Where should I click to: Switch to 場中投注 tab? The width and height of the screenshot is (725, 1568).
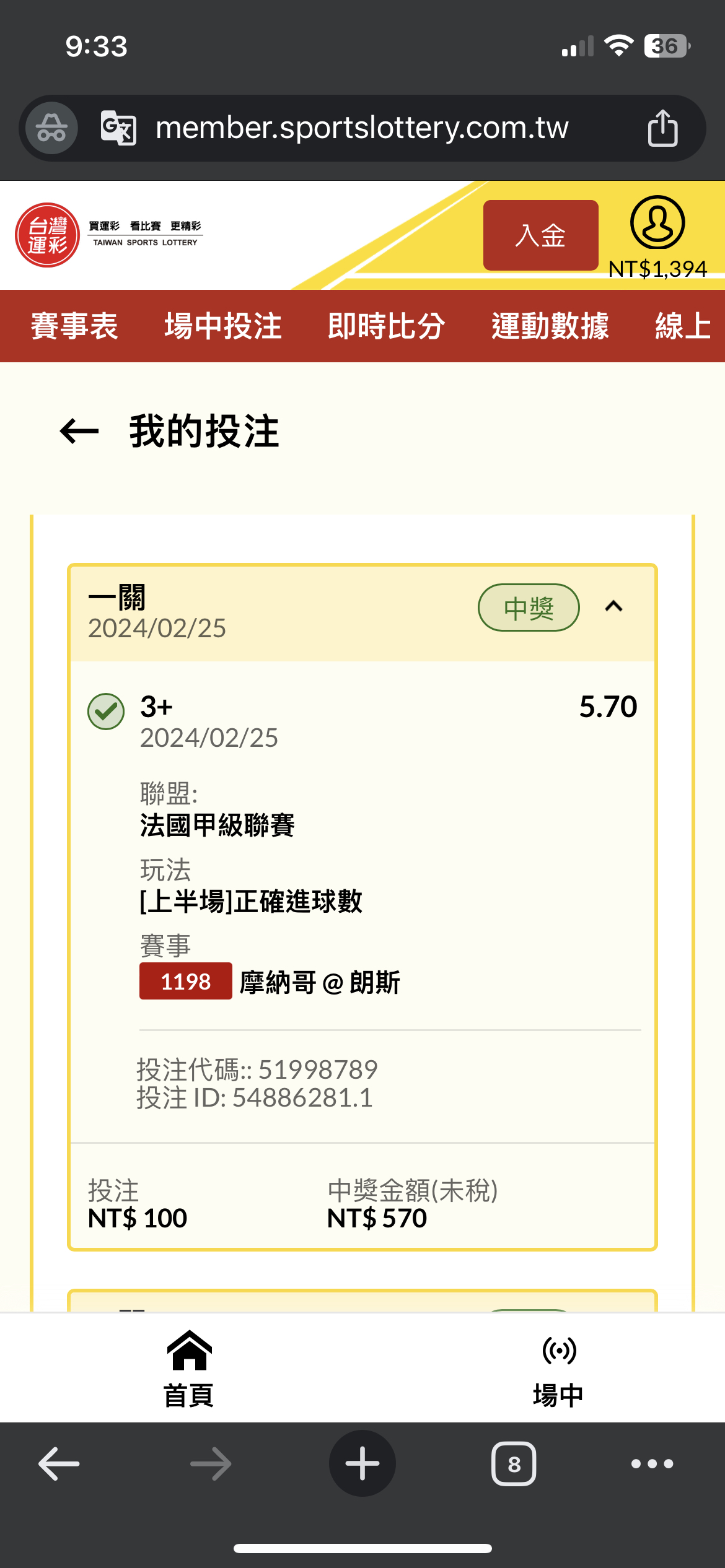(223, 326)
